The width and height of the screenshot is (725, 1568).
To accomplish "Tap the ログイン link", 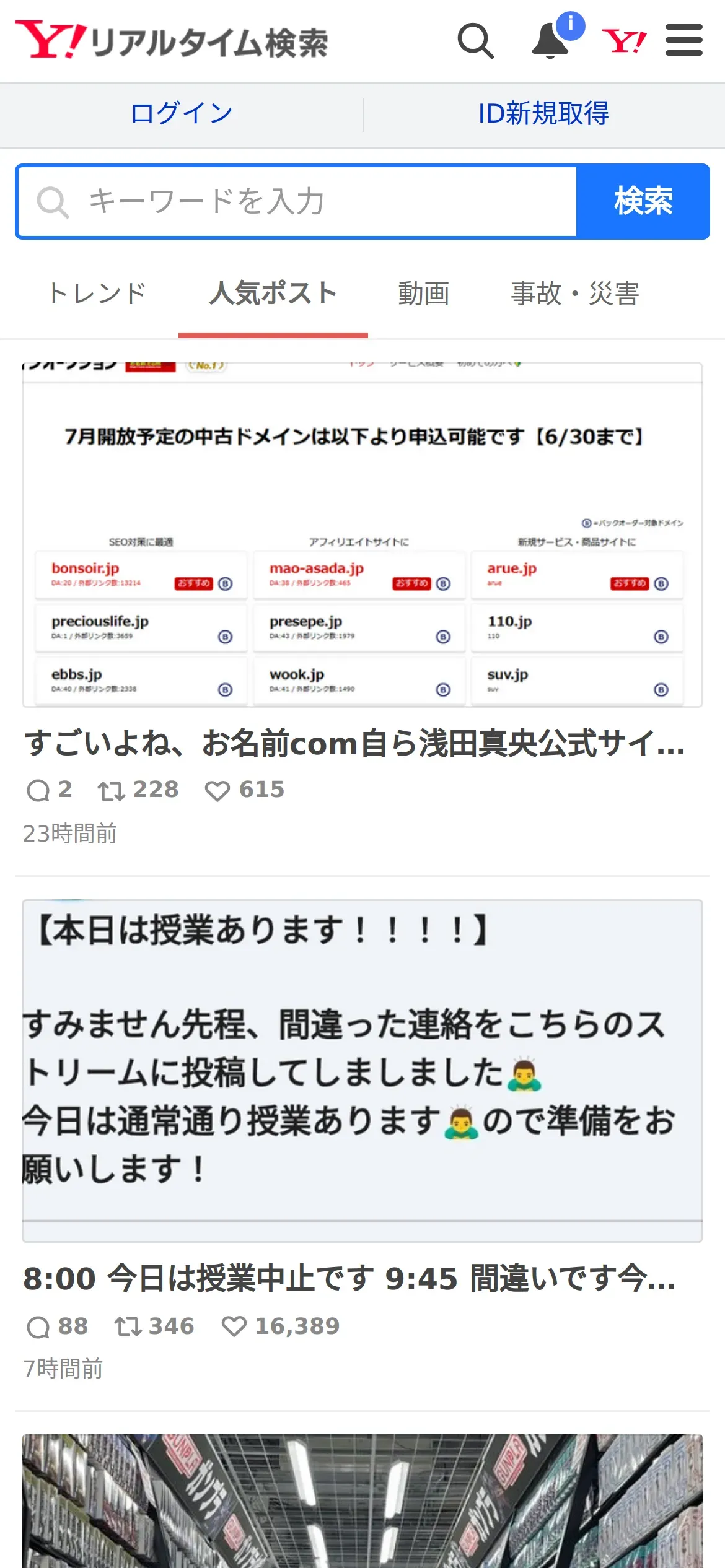I will [182, 114].
